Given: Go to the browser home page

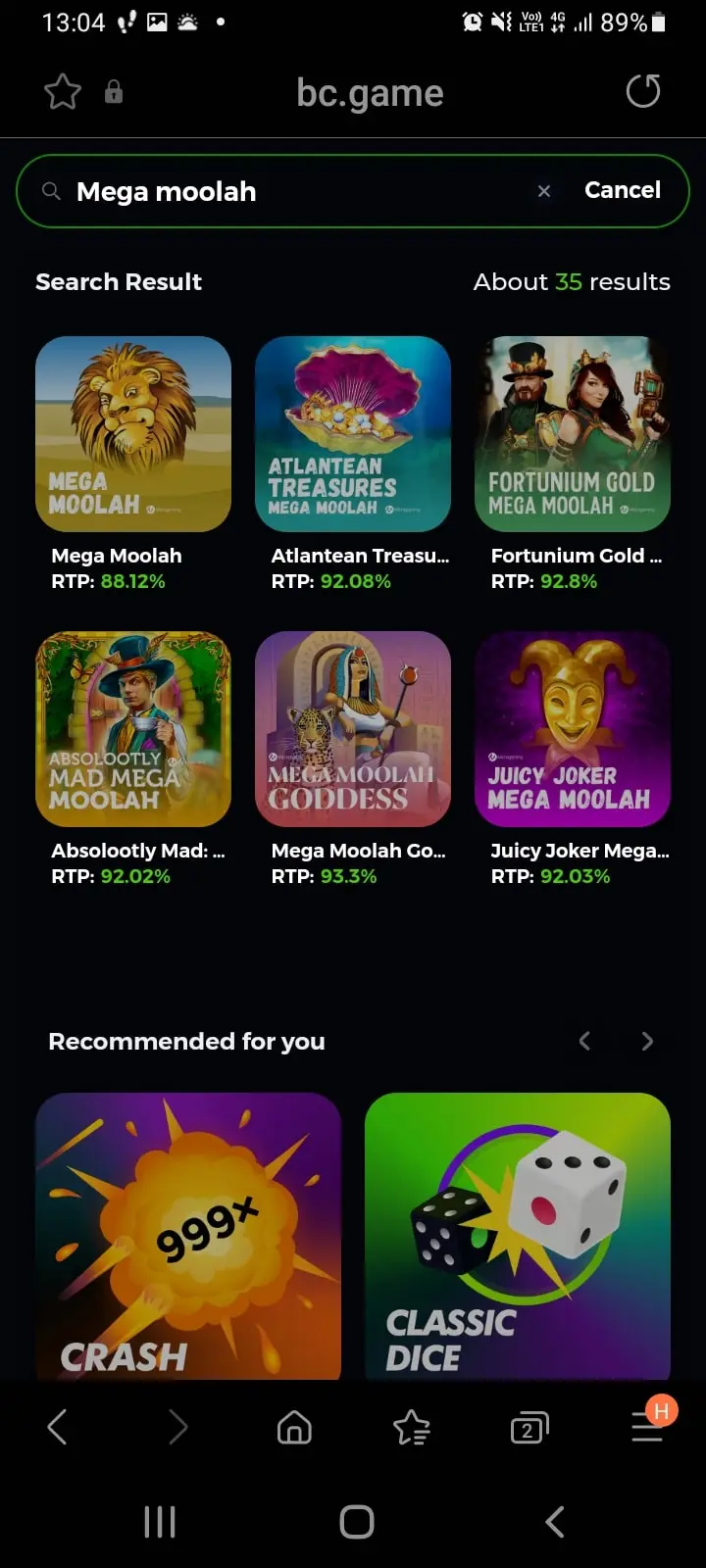Looking at the screenshot, I should point(294,1428).
